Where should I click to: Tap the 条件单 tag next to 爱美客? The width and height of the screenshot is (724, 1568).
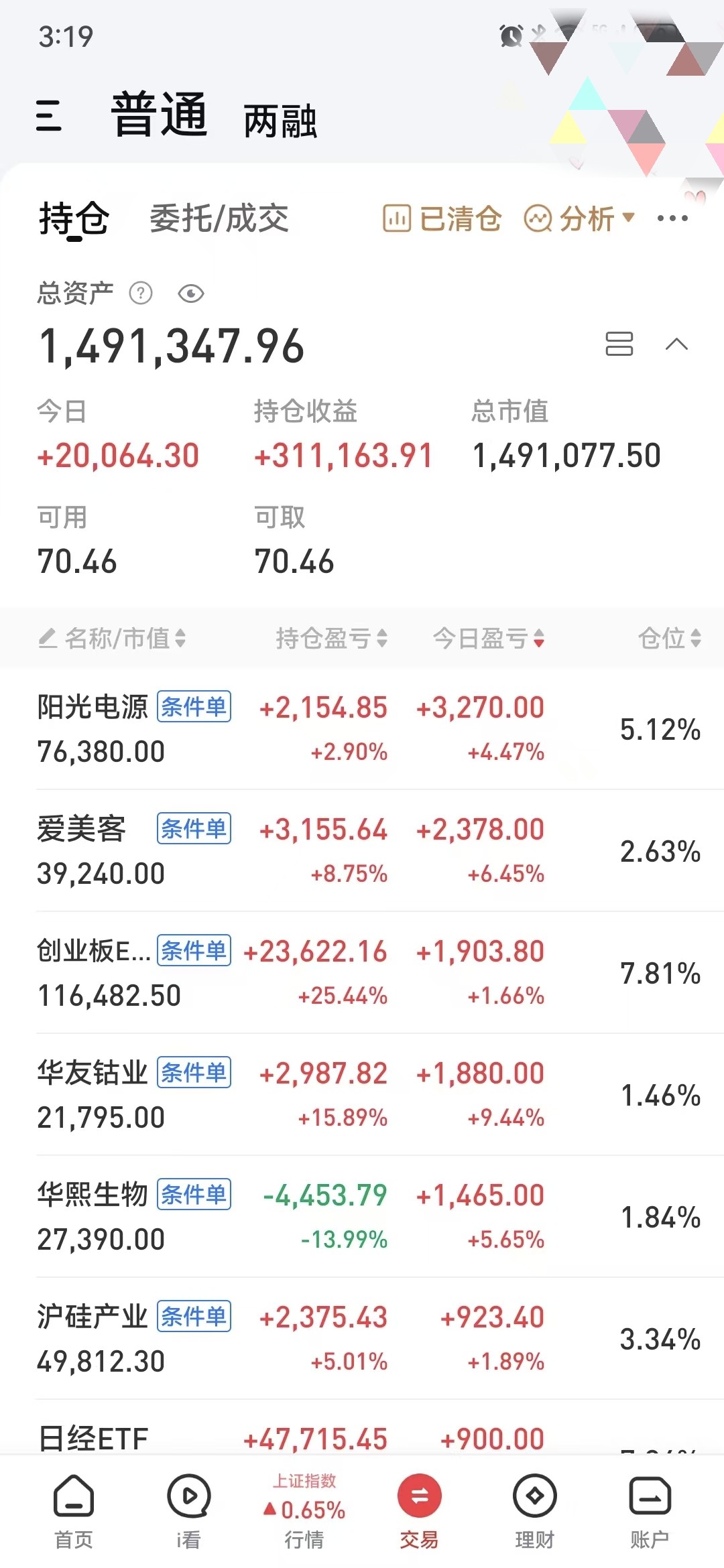[x=194, y=829]
